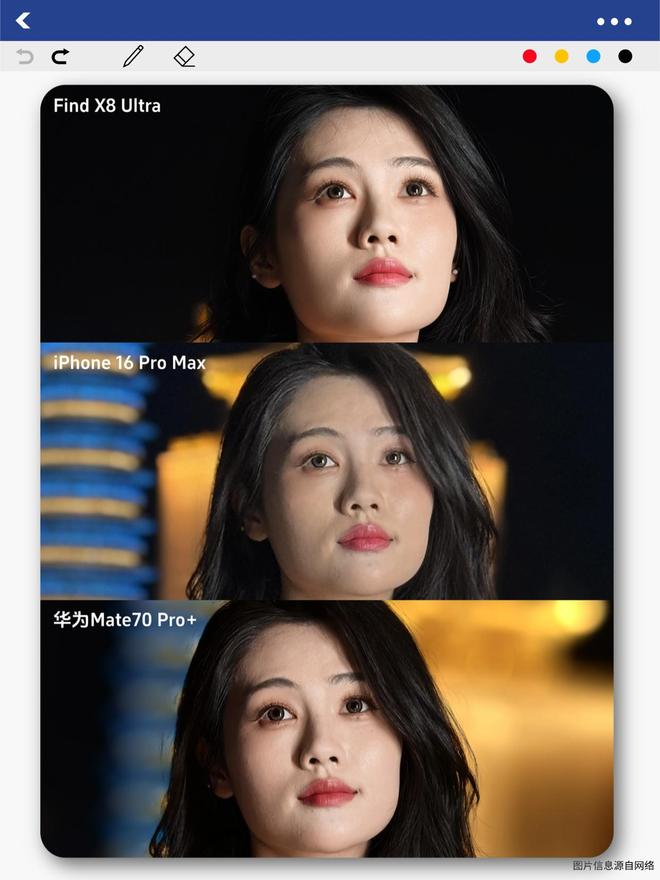This screenshot has width=660, height=880.
Task: Choose the red pen color
Action: (530, 57)
